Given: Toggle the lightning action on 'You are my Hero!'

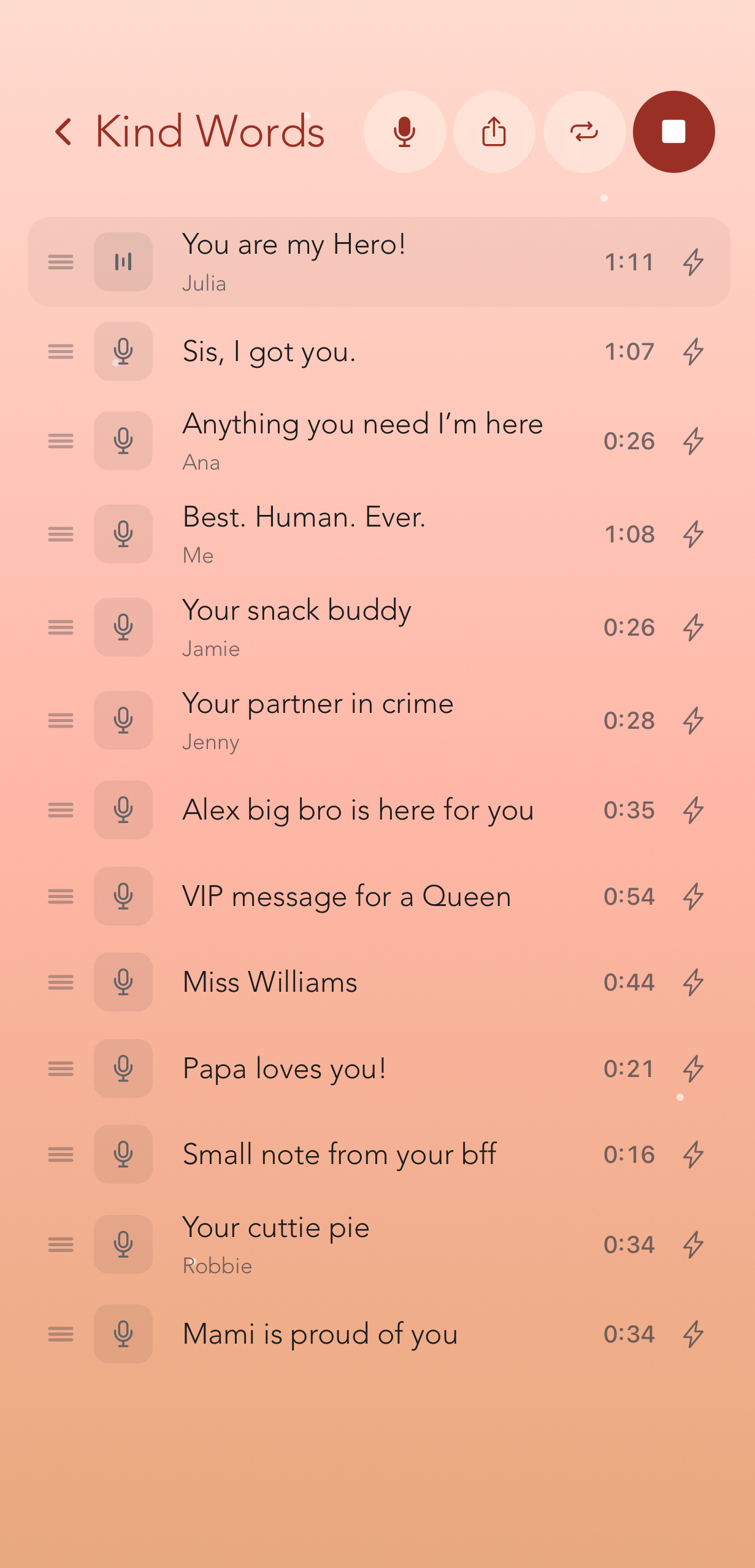Looking at the screenshot, I should [694, 262].
